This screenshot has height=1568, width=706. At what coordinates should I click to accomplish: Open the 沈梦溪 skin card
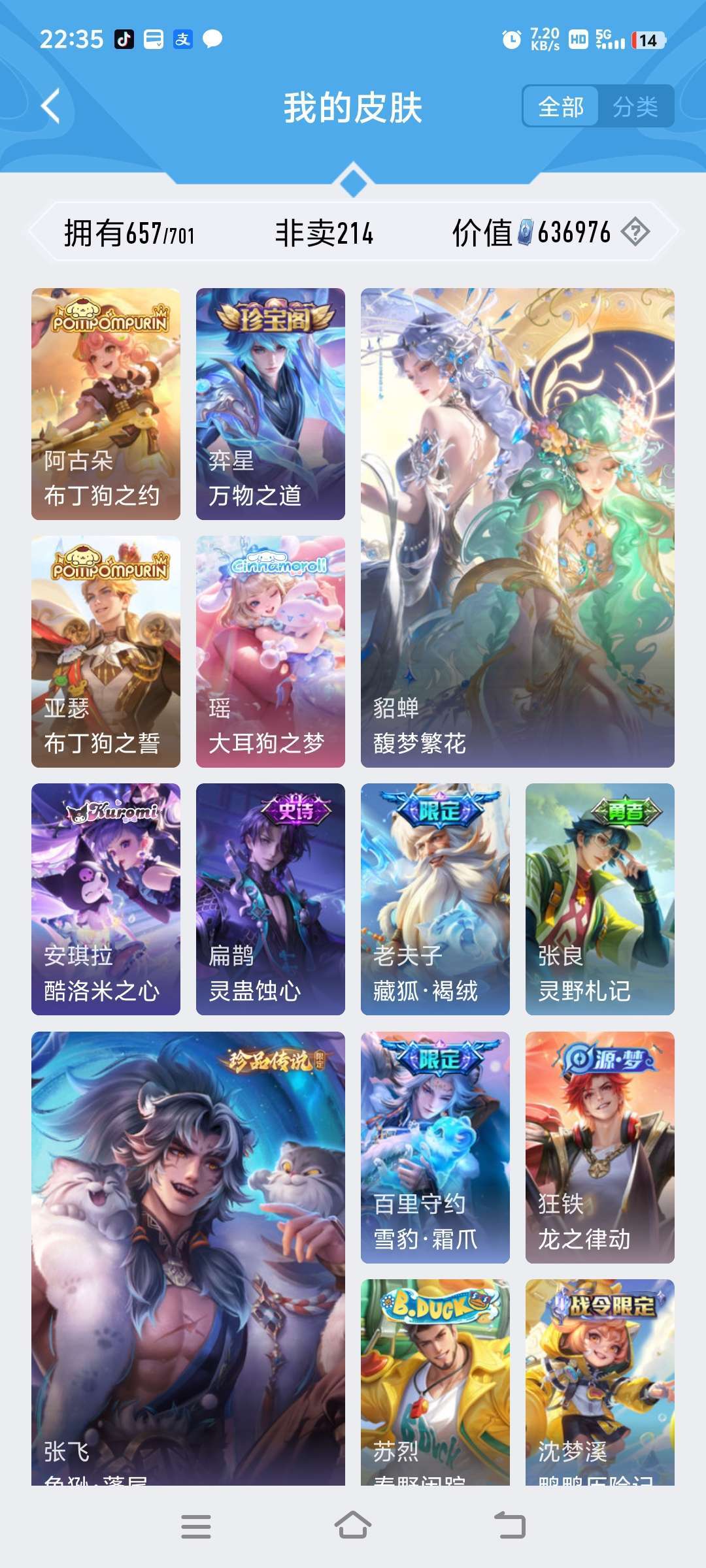tap(600, 1382)
